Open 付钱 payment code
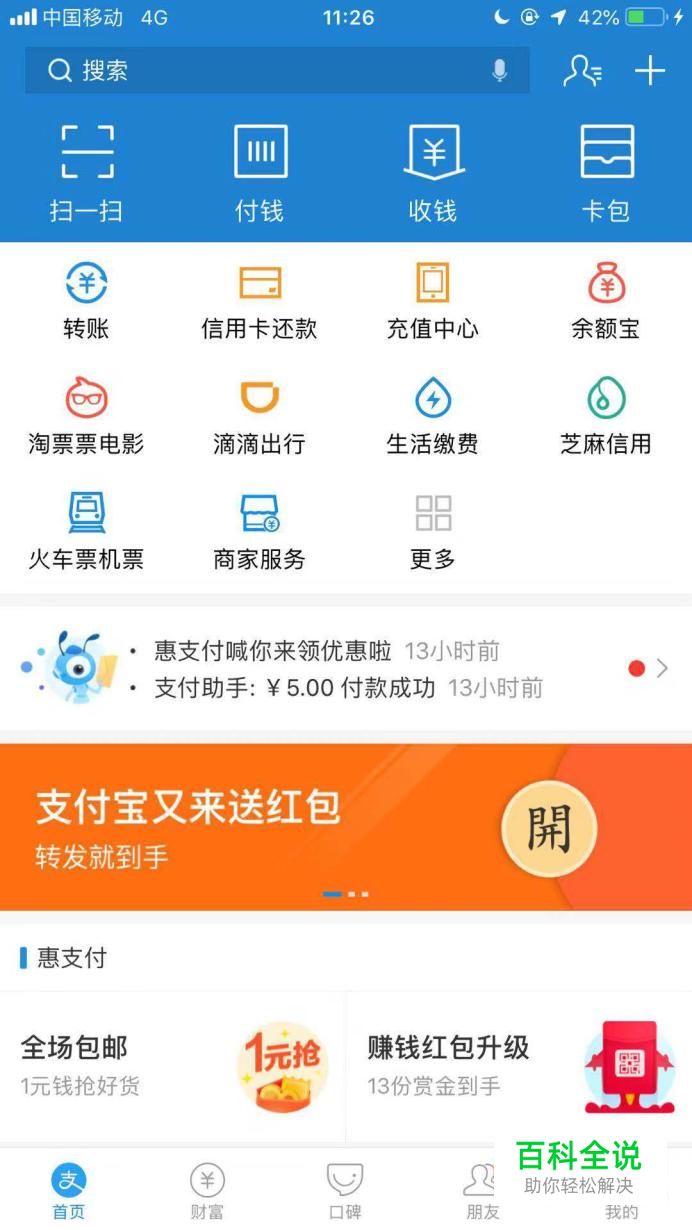 (x=260, y=172)
